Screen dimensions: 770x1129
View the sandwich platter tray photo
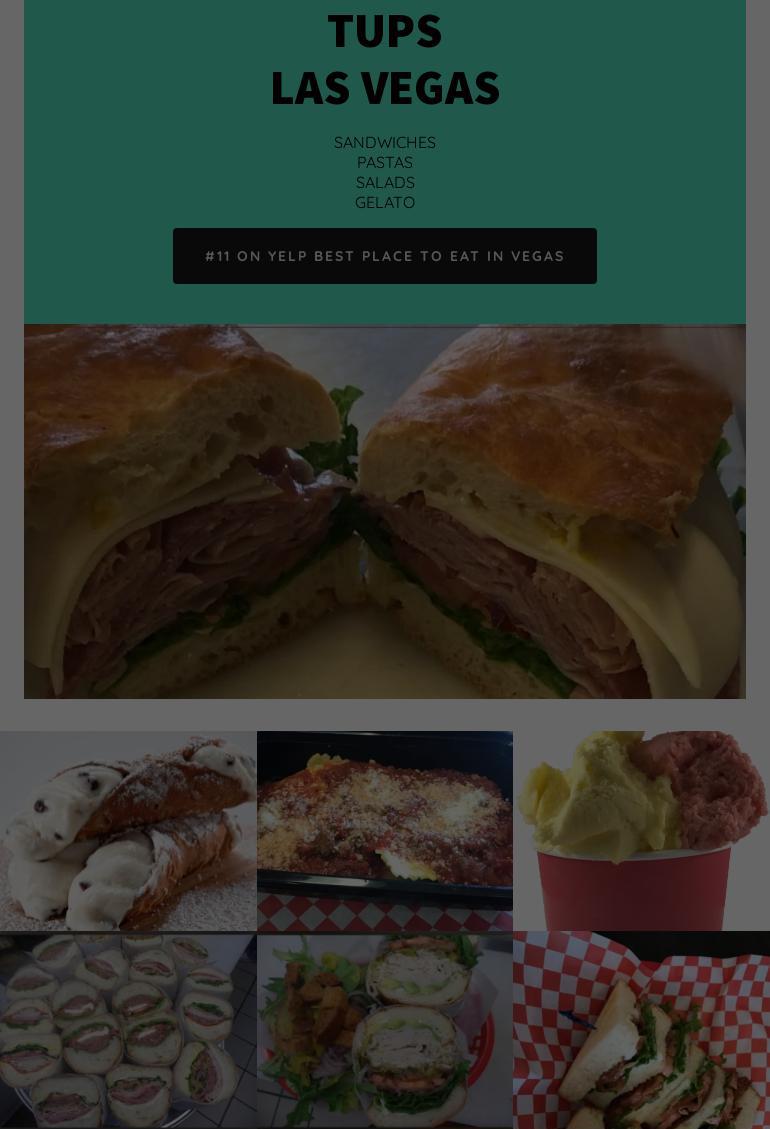[128, 1030]
